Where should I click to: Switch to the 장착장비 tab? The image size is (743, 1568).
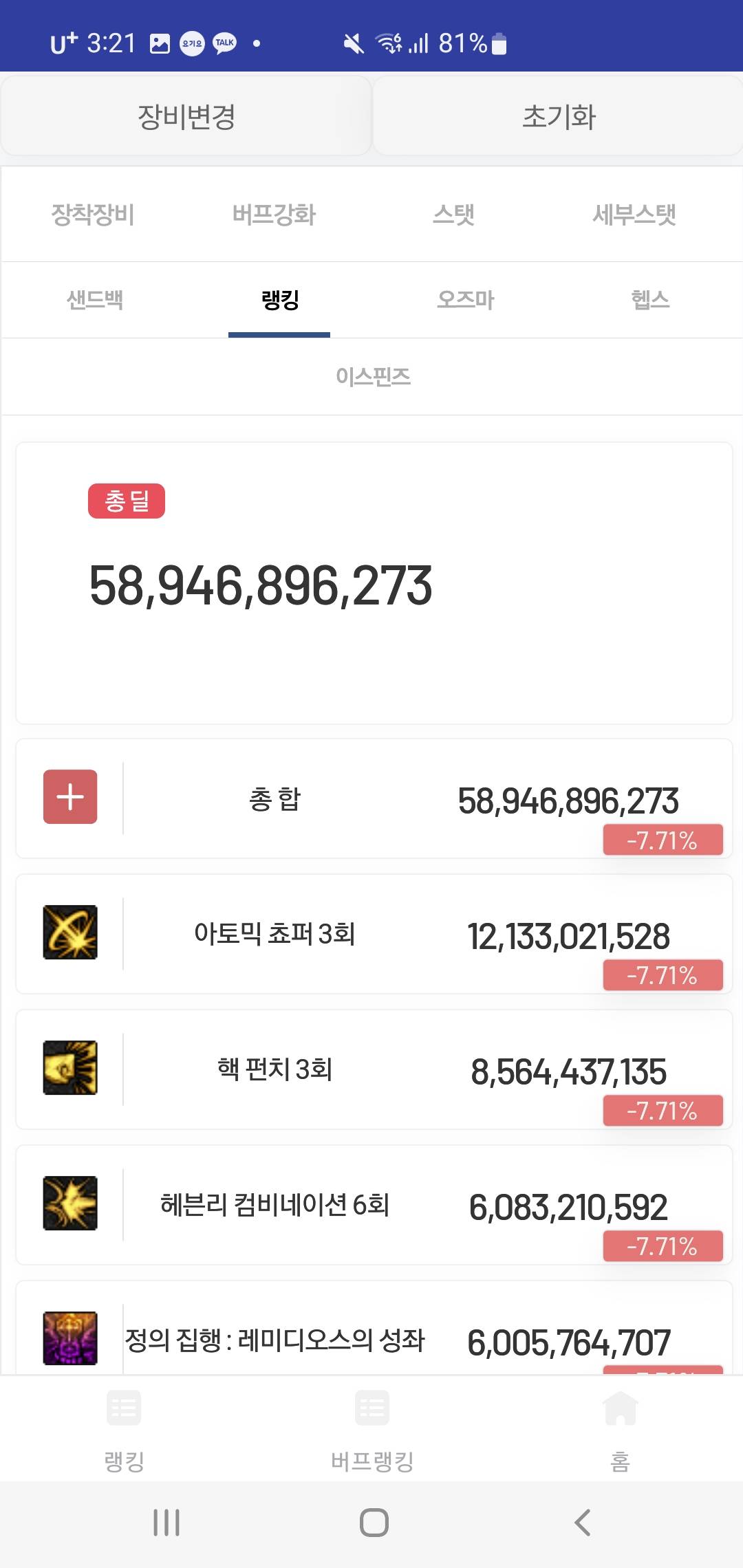[93, 215]
